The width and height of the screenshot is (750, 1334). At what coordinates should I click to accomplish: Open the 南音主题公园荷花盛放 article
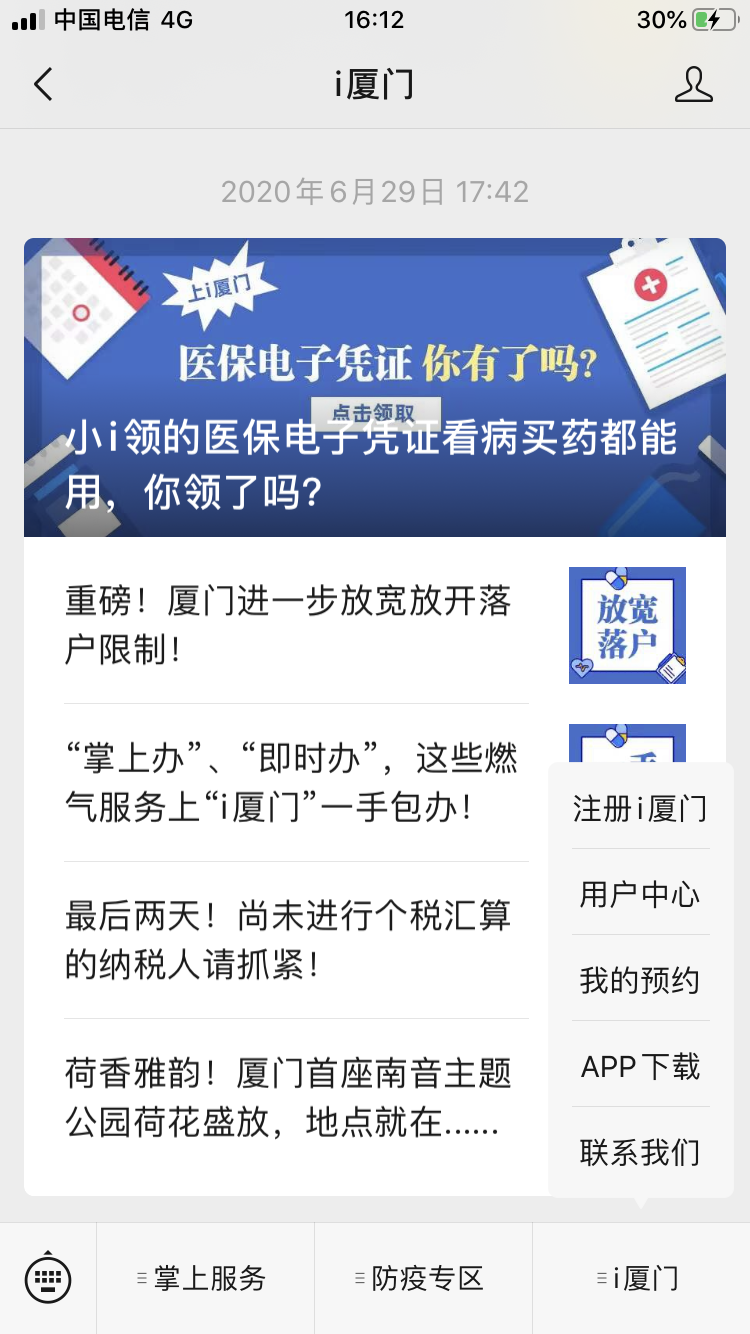tap(290, 1098)
